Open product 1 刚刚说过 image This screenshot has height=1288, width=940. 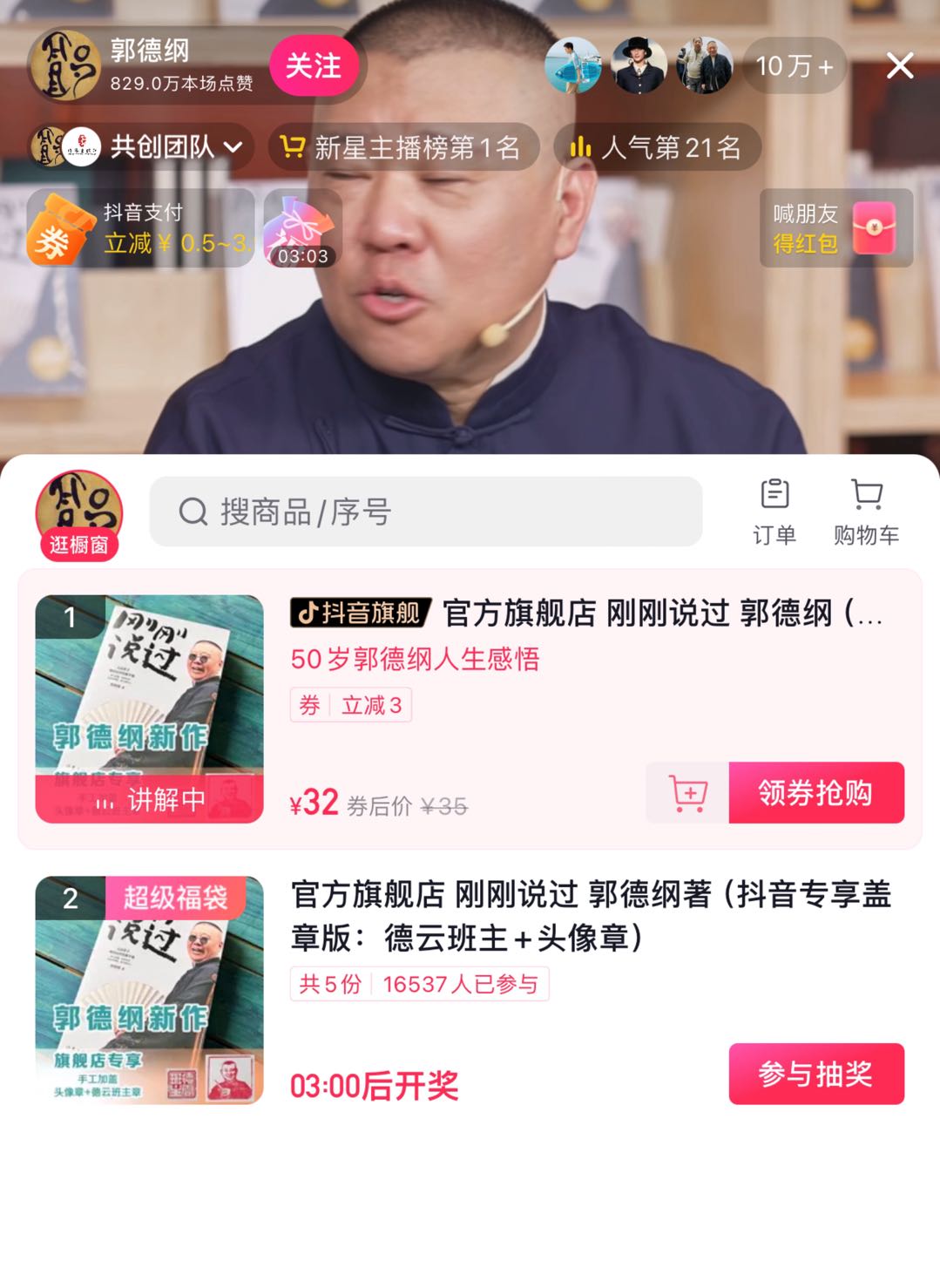pyautogui.click(x=149, y=708)
